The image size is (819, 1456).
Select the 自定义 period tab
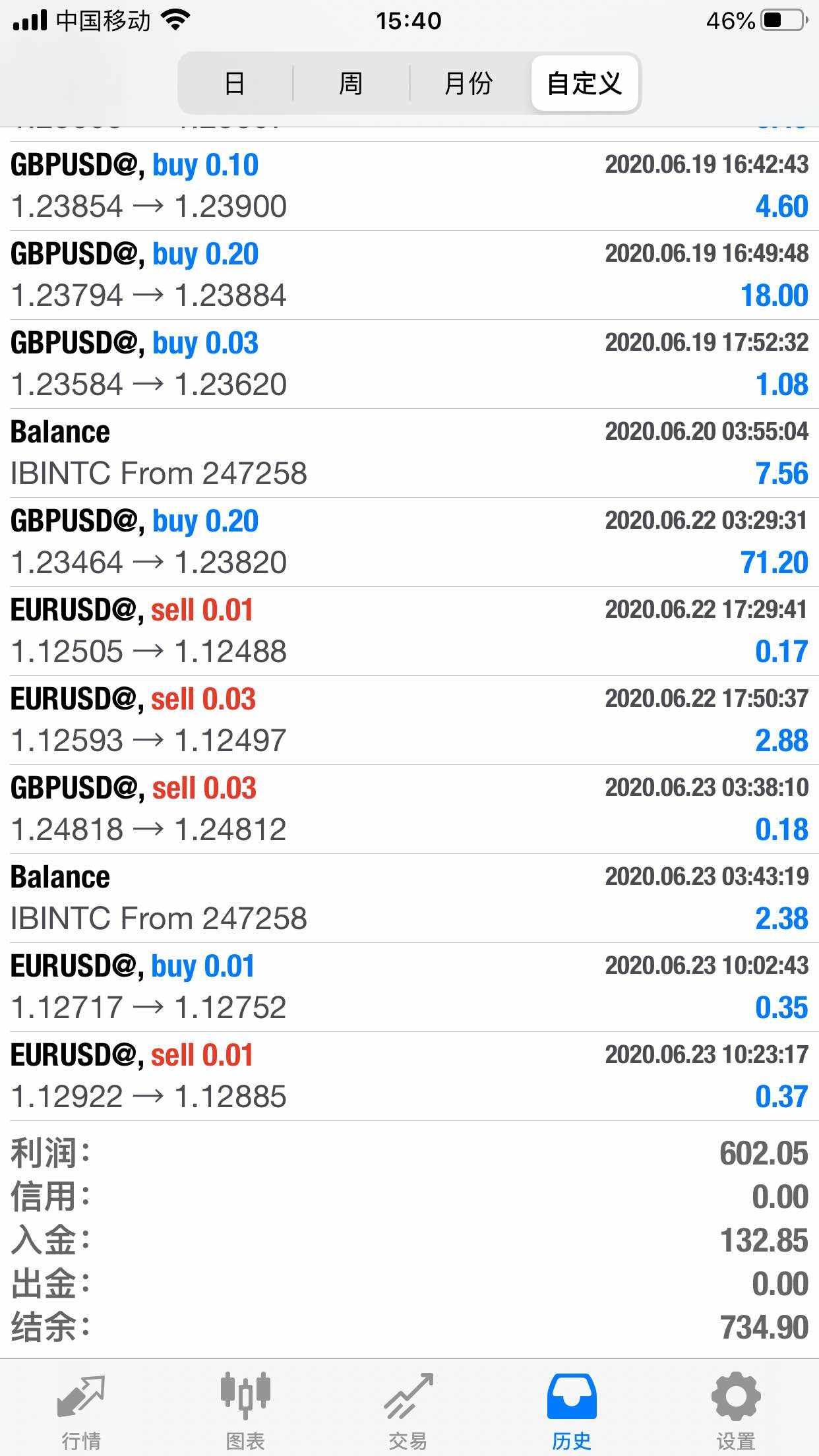(x=584, y=84)
